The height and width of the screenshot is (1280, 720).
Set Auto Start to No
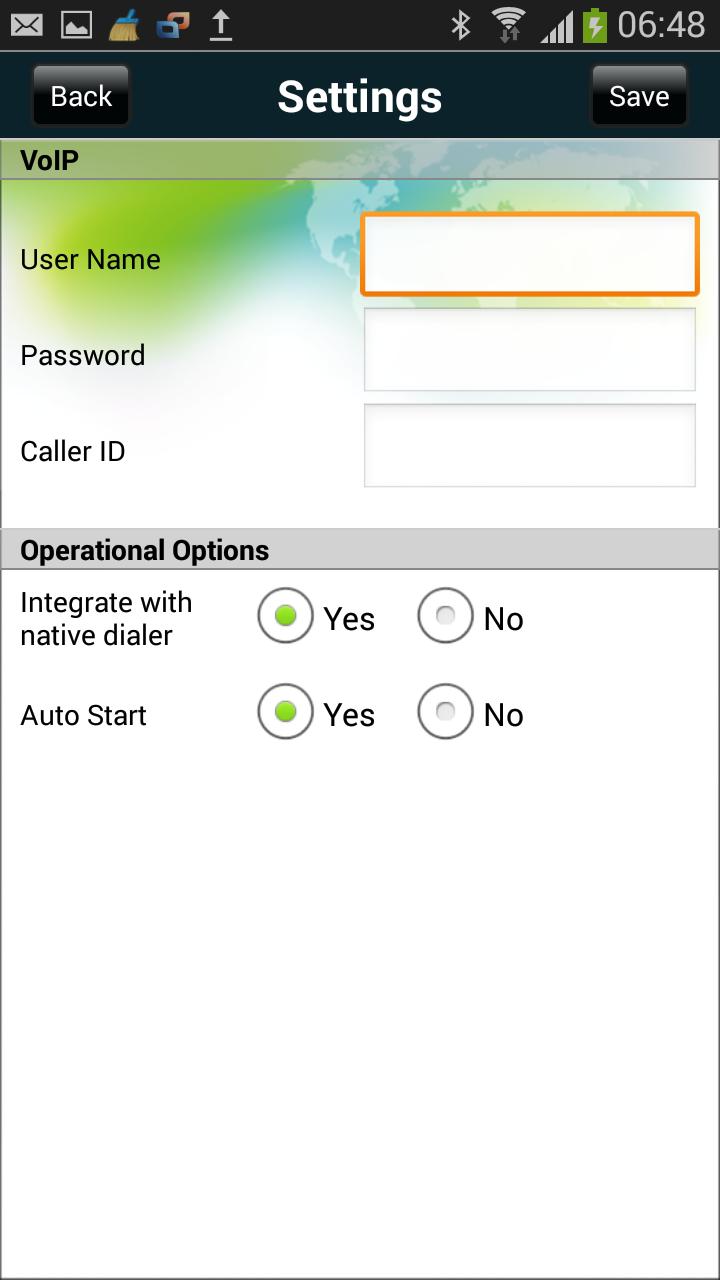tap(445, 712)
